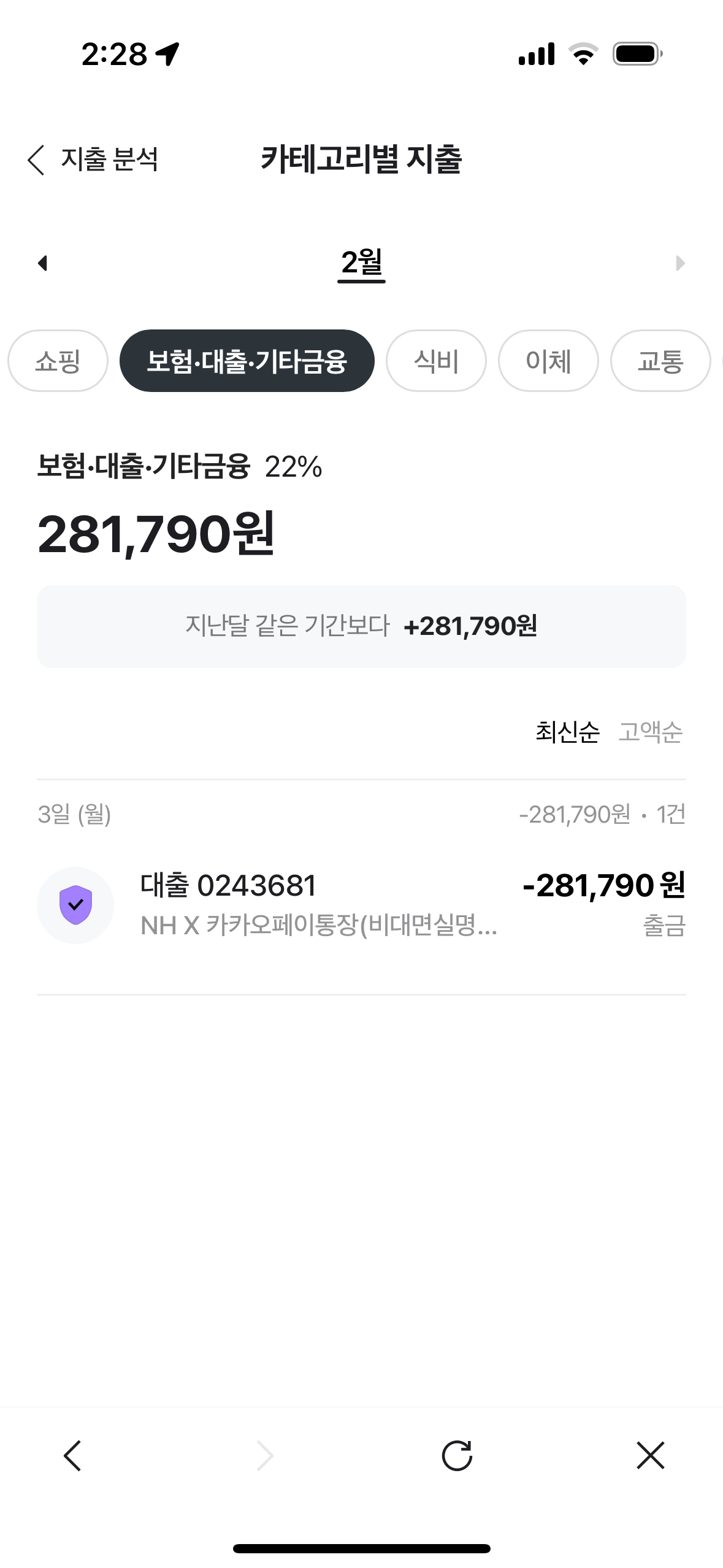Close the web view with X
The height and width of the screenshot is (1568, 723).
pos(650,1455)
